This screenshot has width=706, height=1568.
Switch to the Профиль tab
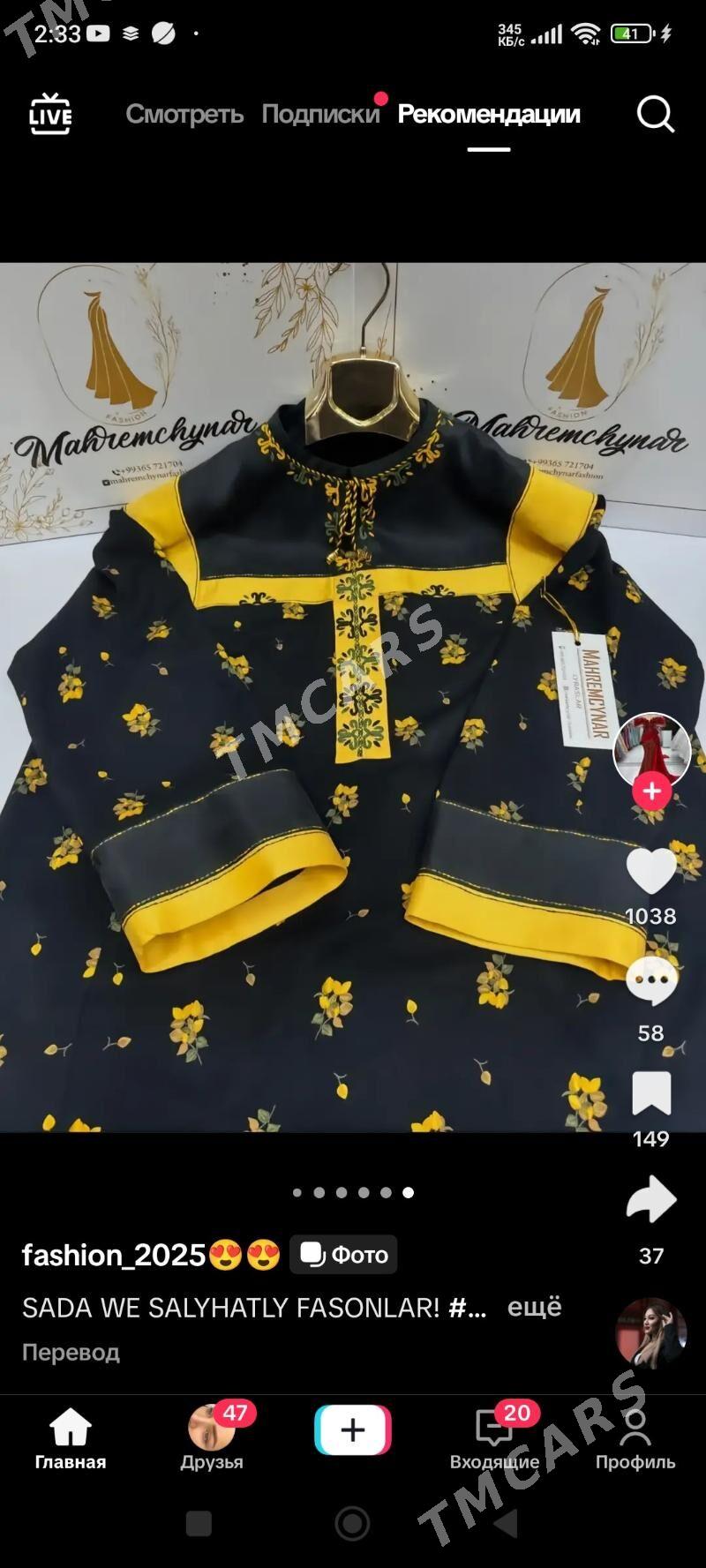click(635, 1438)
